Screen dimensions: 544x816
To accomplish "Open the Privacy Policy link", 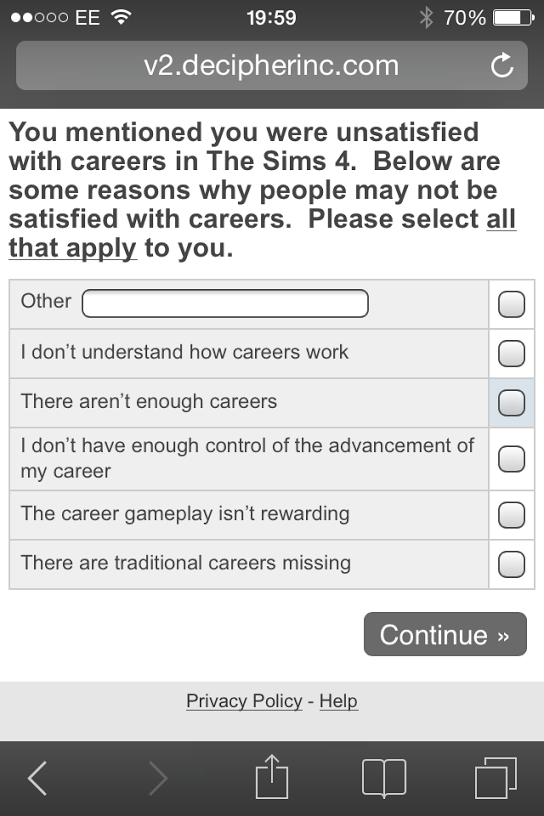I will pyautogui.click(x=244, y=701).
